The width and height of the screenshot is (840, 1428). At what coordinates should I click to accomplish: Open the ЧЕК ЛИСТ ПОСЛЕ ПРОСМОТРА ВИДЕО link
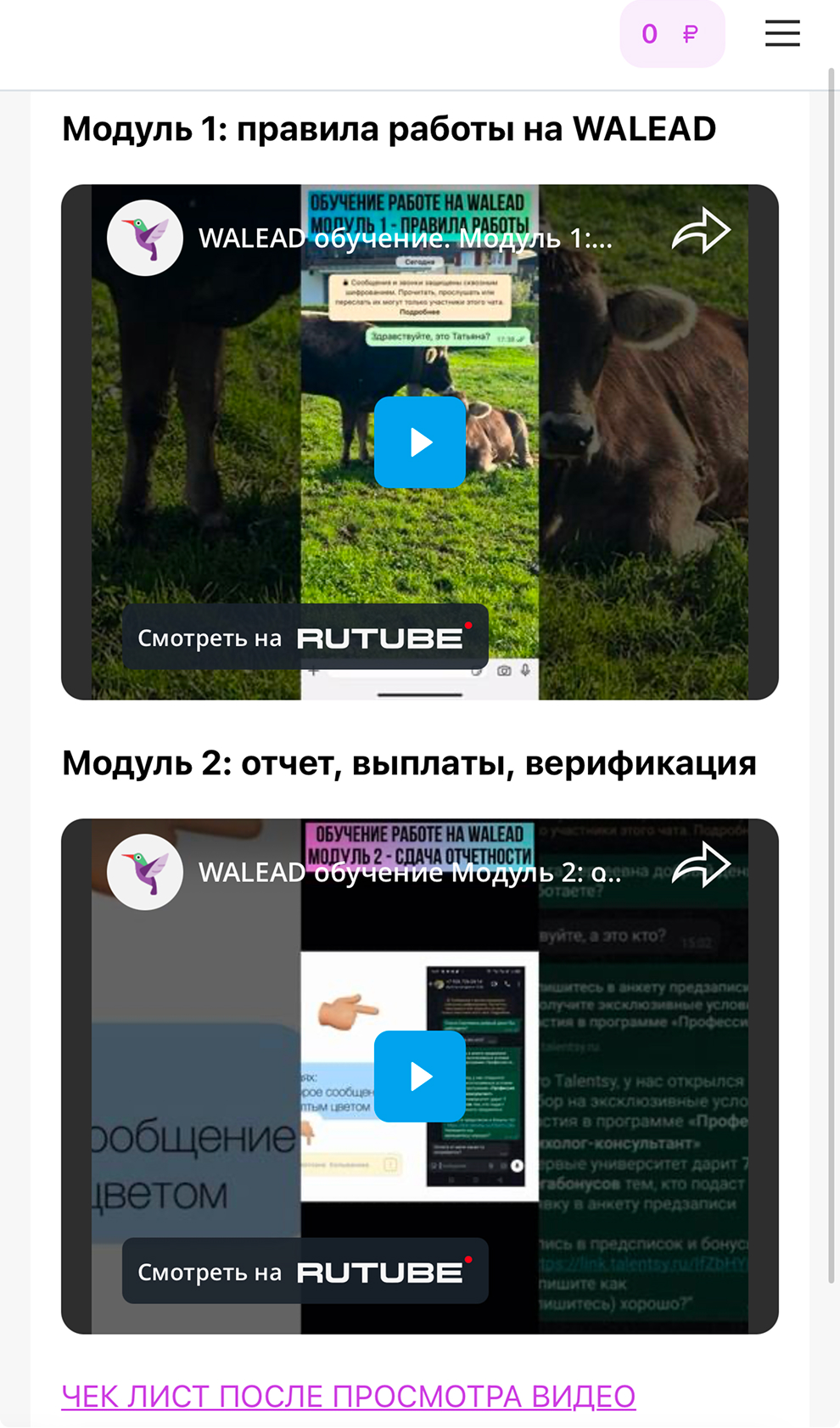coord(348,1397)
